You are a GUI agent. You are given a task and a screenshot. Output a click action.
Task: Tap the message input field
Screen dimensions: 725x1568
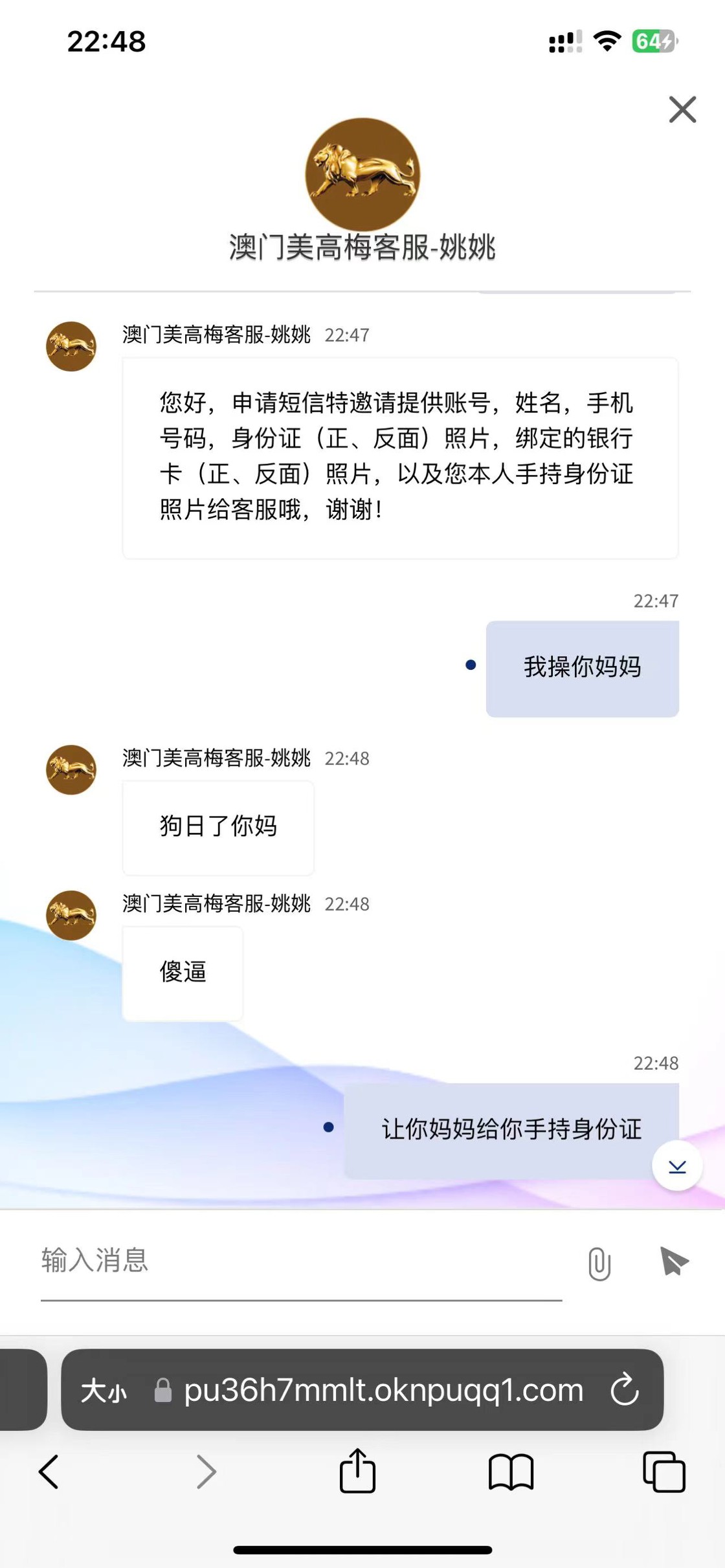coord(301,1261)
